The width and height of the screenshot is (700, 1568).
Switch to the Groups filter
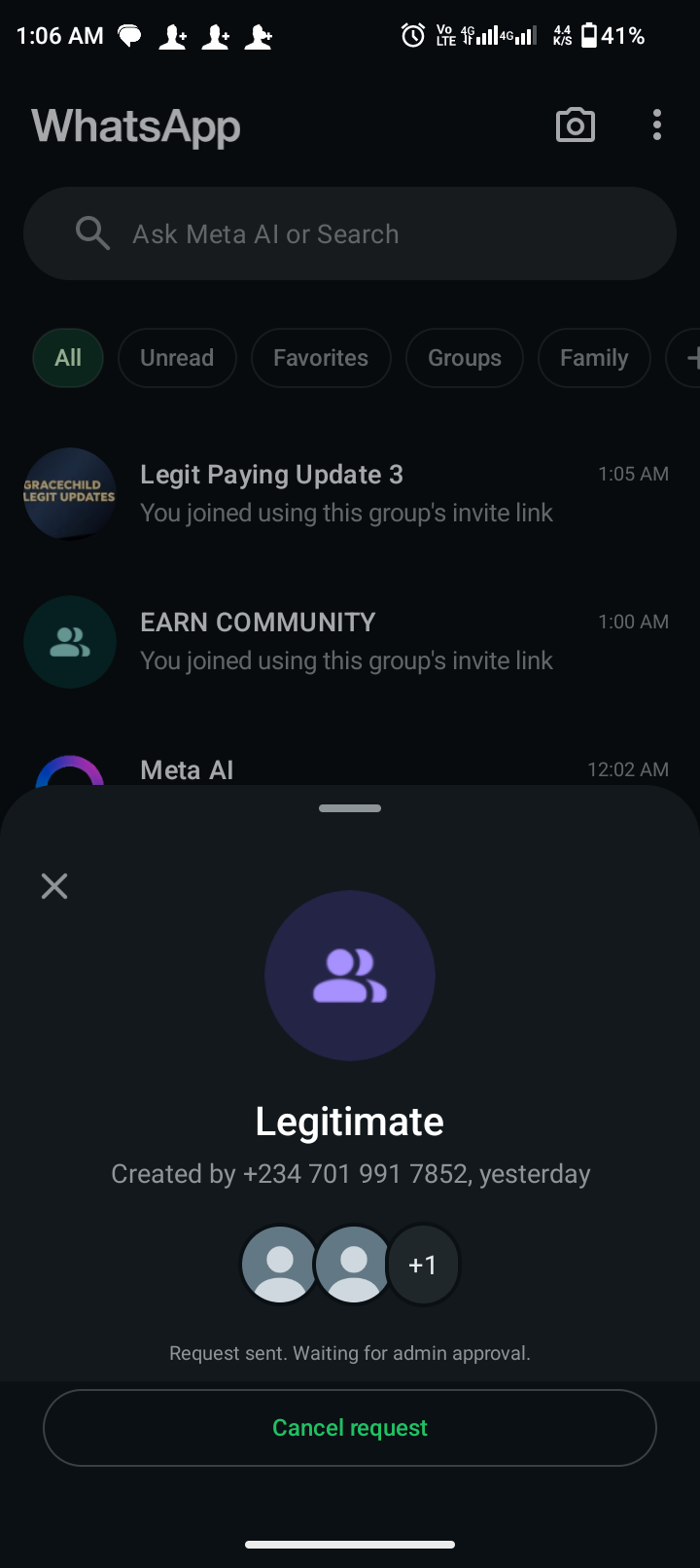[x=465, y=358]
